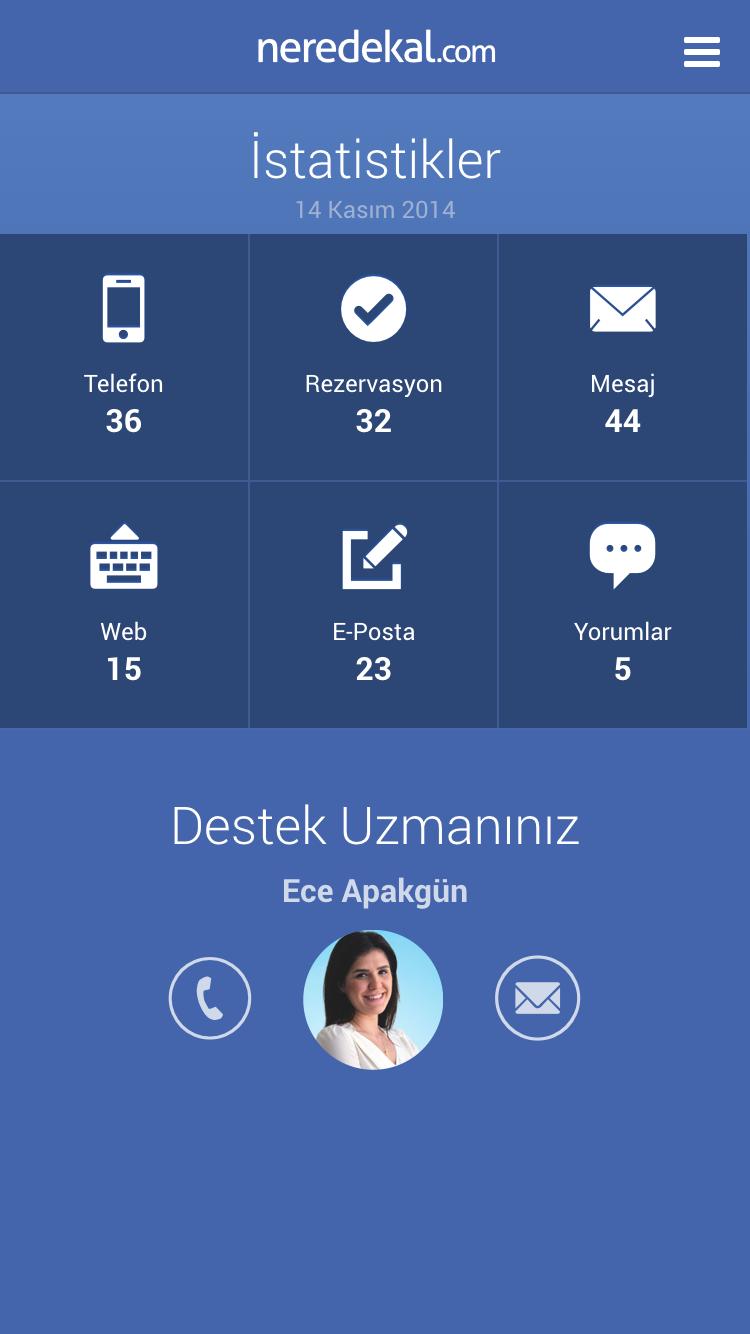The height and width of the screenshot is (1334, 750).
Task: Tap the Mesaj count of 44
Action: coord(623,421)
